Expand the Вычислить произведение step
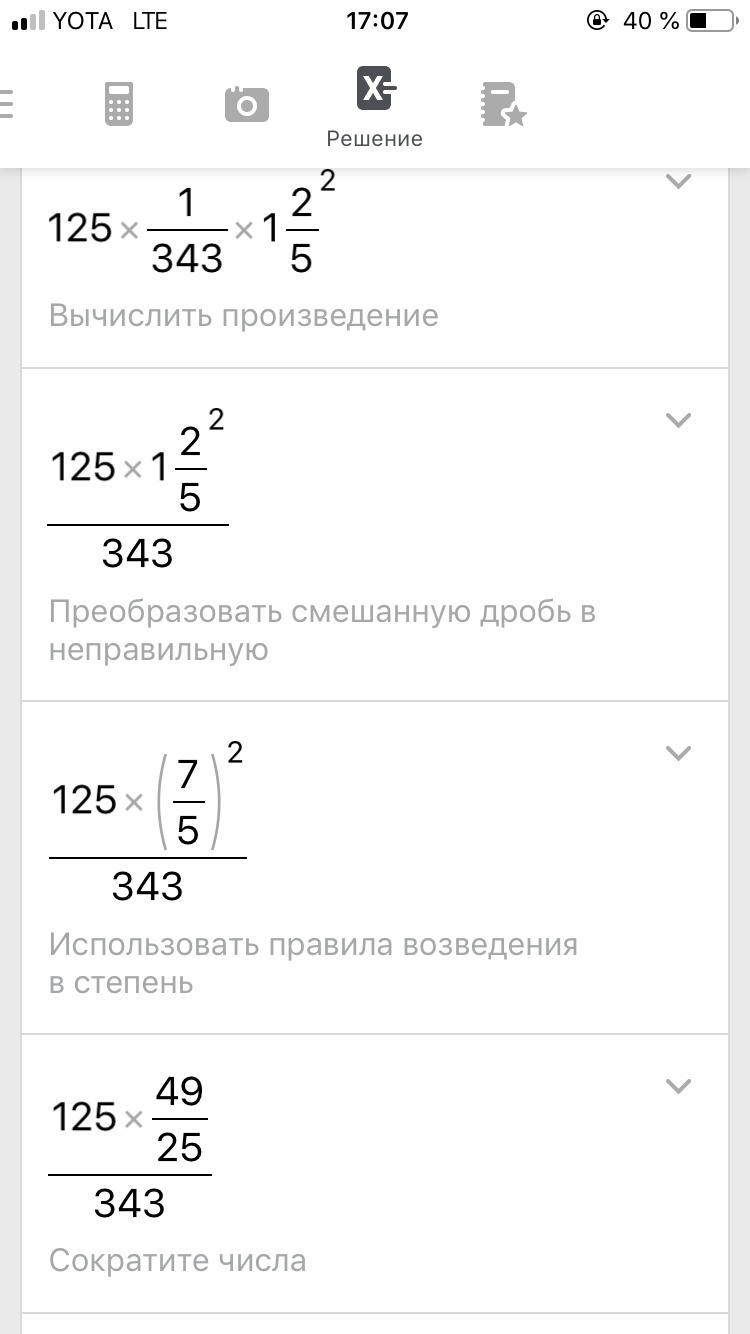This screenshot has height=1334, width=750. pos(678,182)
